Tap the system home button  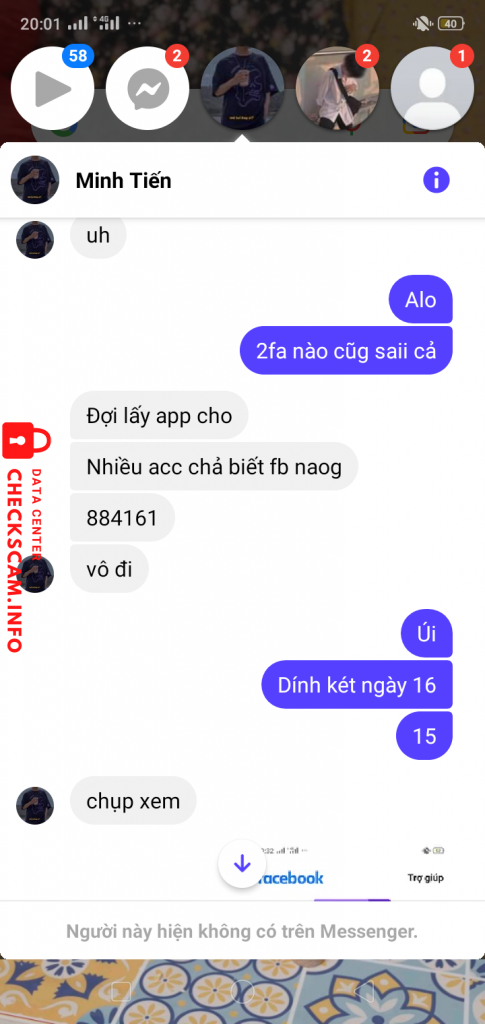tap(242, 991)
